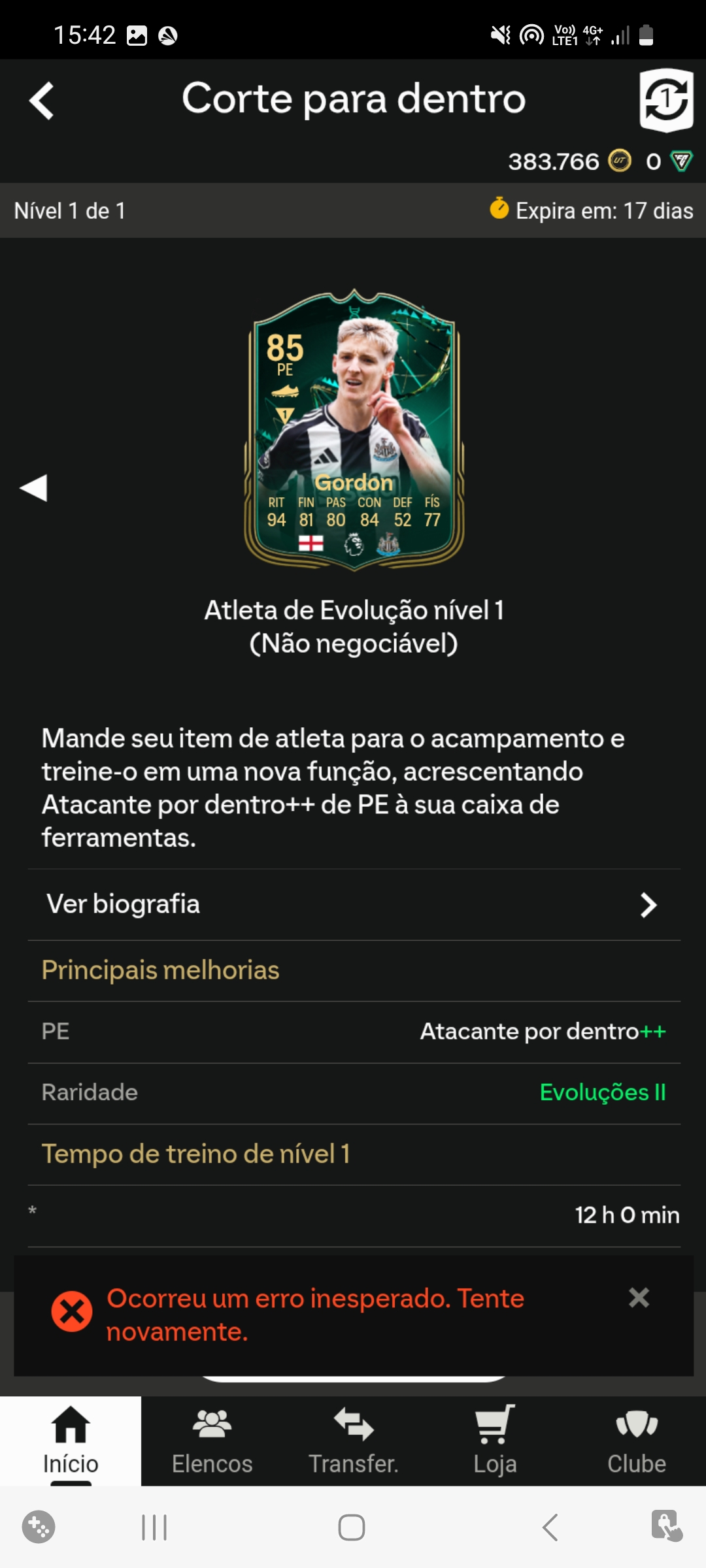Go to the Loja tab

495,1441
